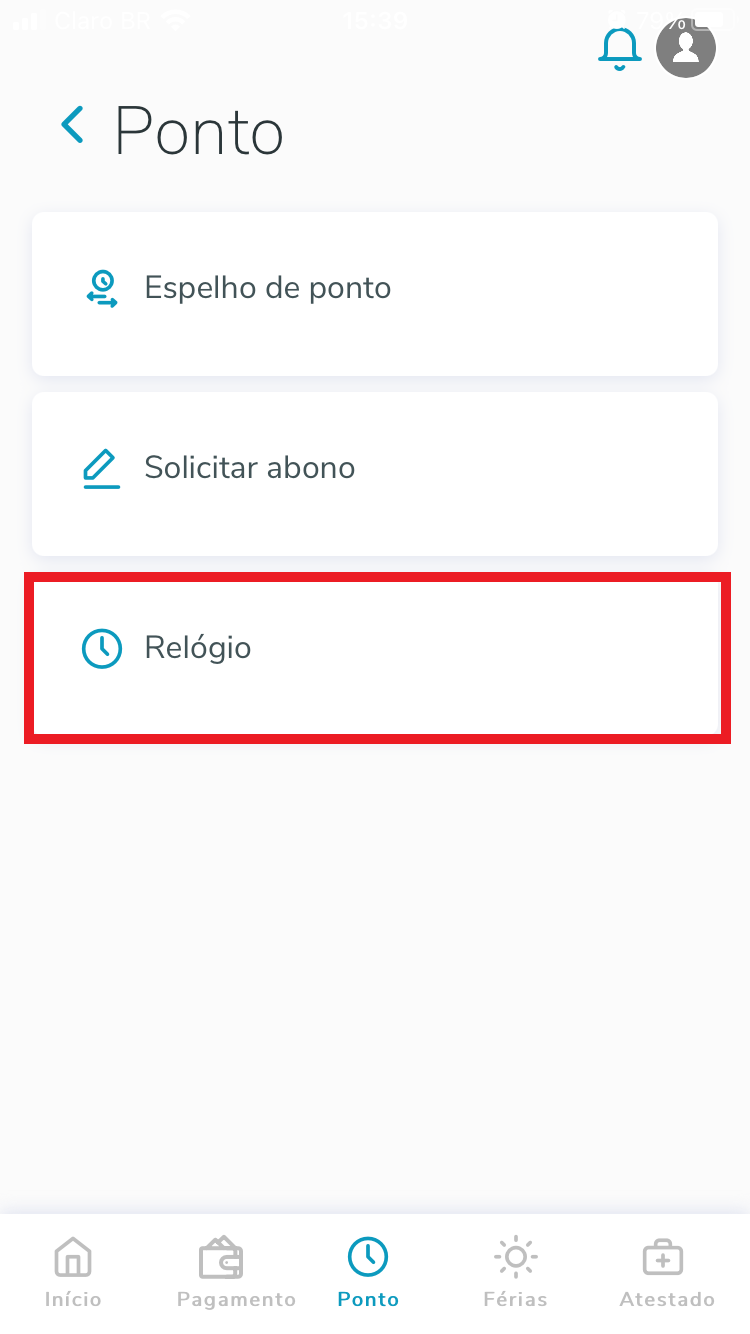Select the Ponto tab
This screenshot has height=1334, width=750.
pyautogui.click(x=368, y=1272)
